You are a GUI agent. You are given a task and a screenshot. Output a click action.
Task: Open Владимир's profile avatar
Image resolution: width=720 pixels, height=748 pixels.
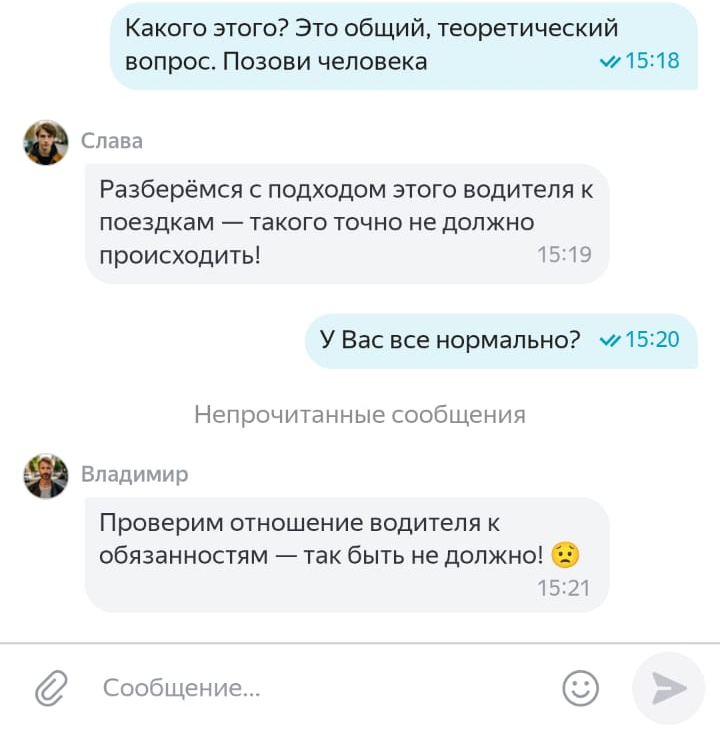(46, 476)
